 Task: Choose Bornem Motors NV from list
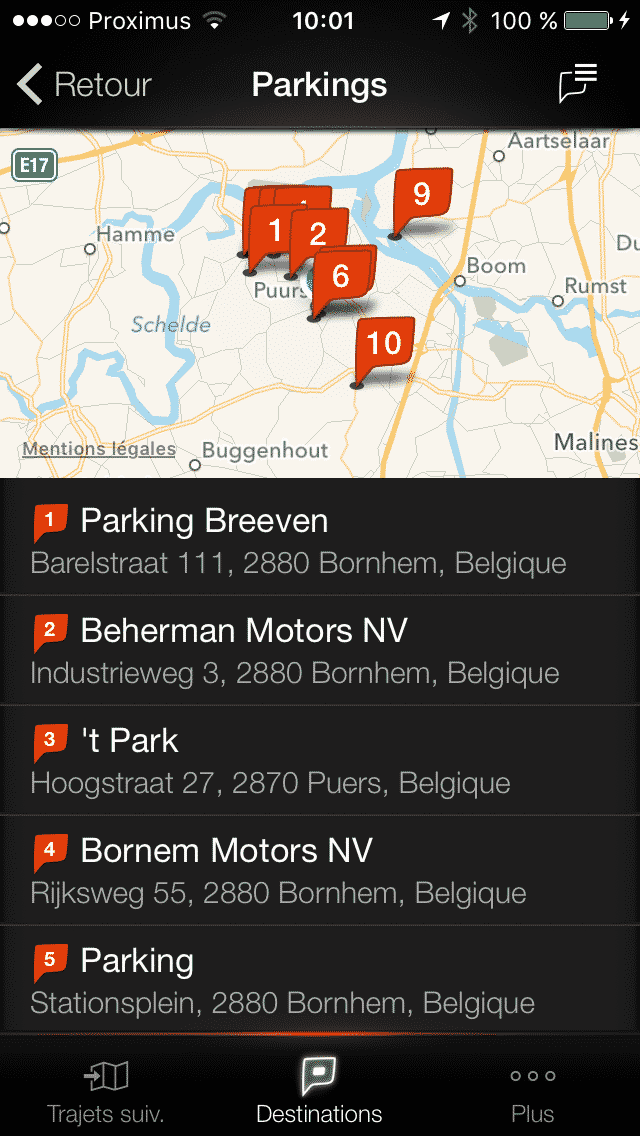click(320, 871)
